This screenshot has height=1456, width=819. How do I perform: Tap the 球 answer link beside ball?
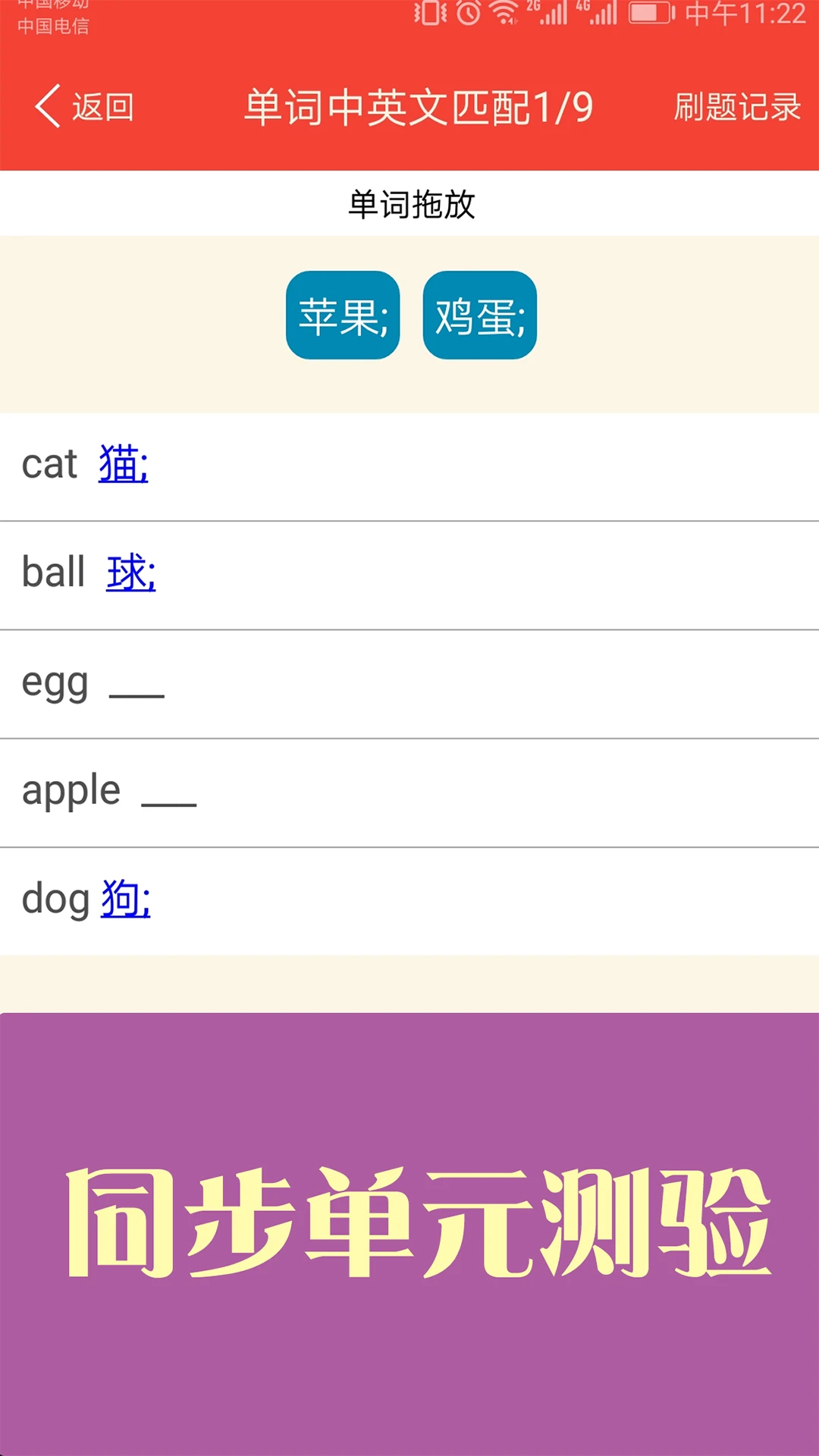pyautogui.click(x=131, y=573)
